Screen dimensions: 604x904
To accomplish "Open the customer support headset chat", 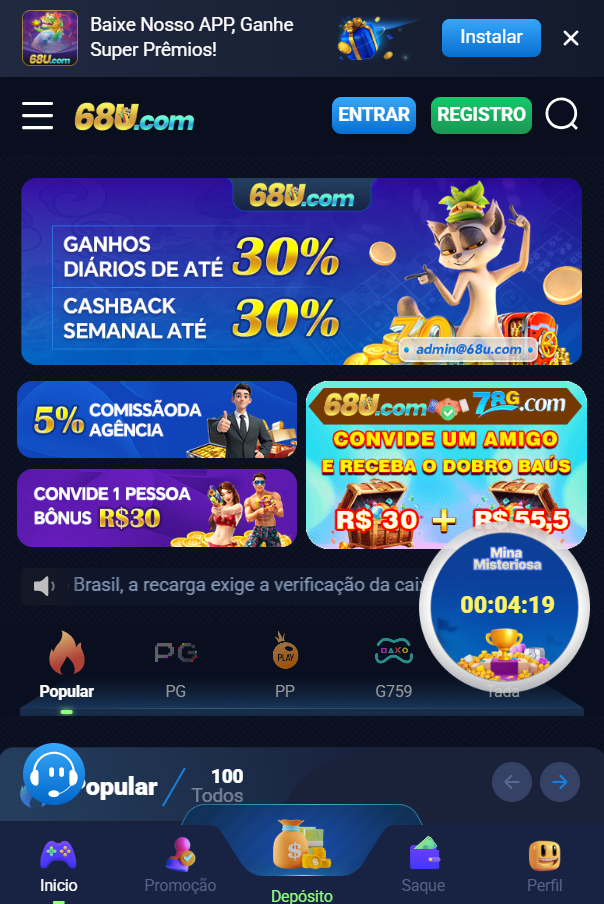I will tap(53, 775).
